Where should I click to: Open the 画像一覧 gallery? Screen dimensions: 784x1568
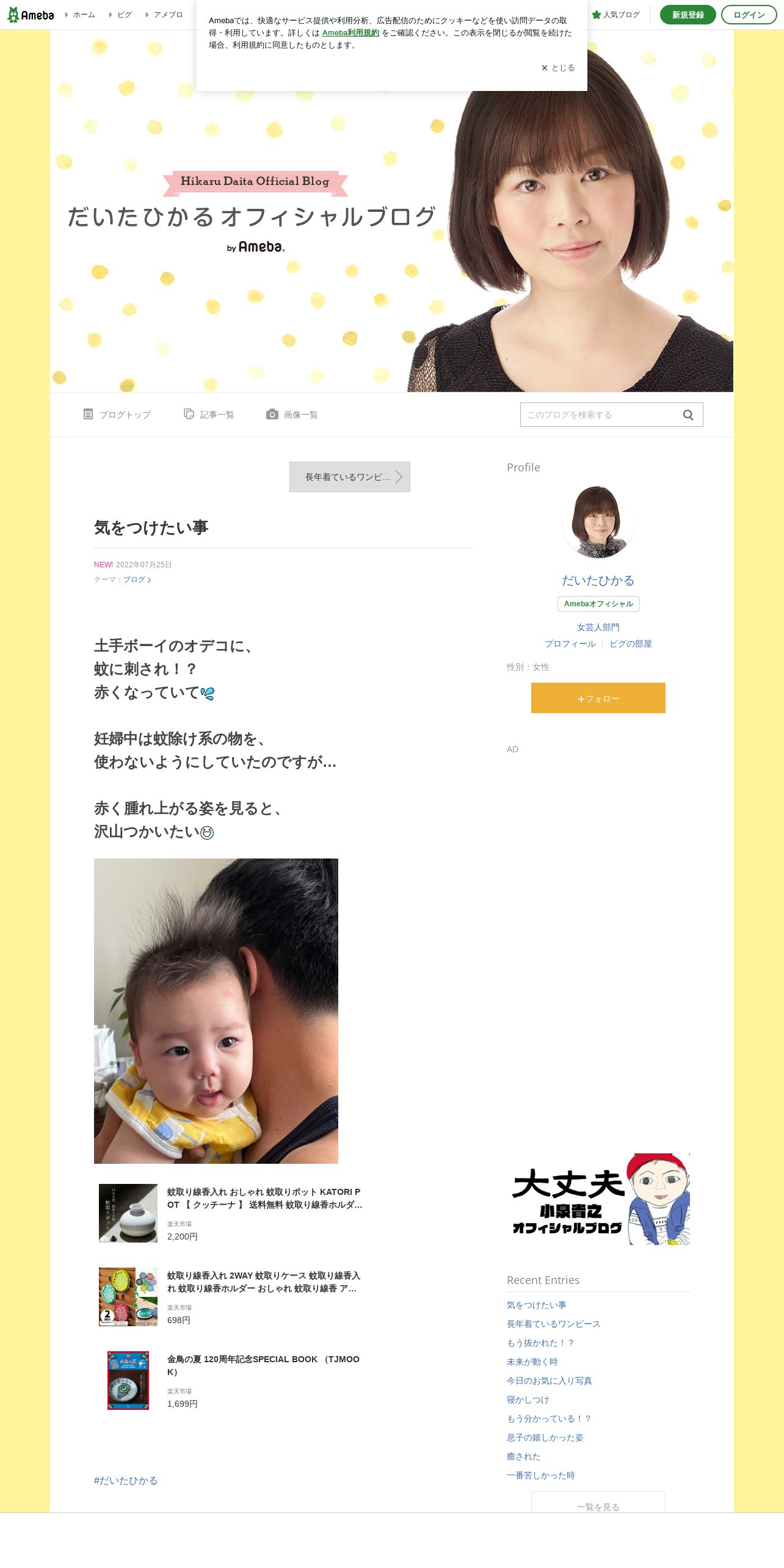coord(292,415)
